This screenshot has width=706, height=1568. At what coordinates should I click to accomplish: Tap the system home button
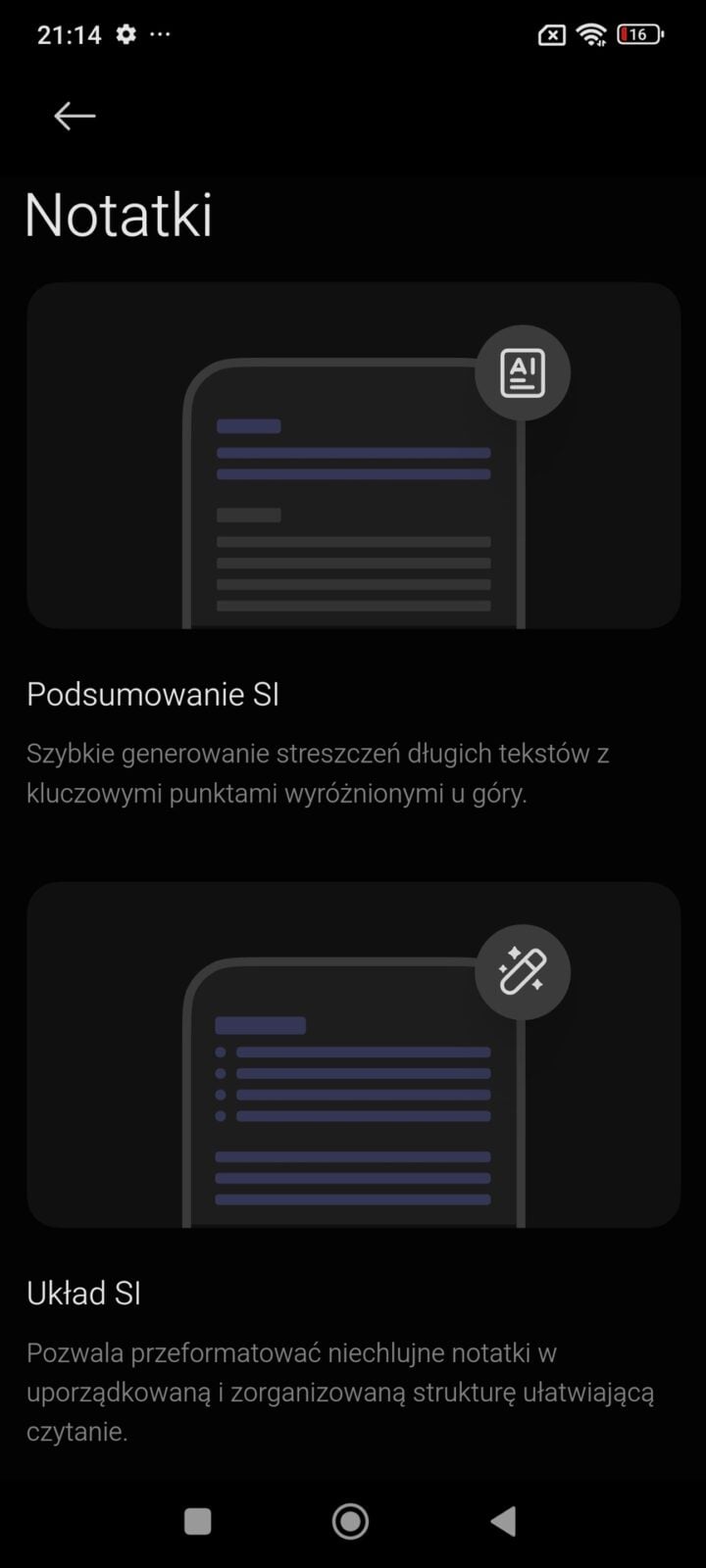(350, 1520)
